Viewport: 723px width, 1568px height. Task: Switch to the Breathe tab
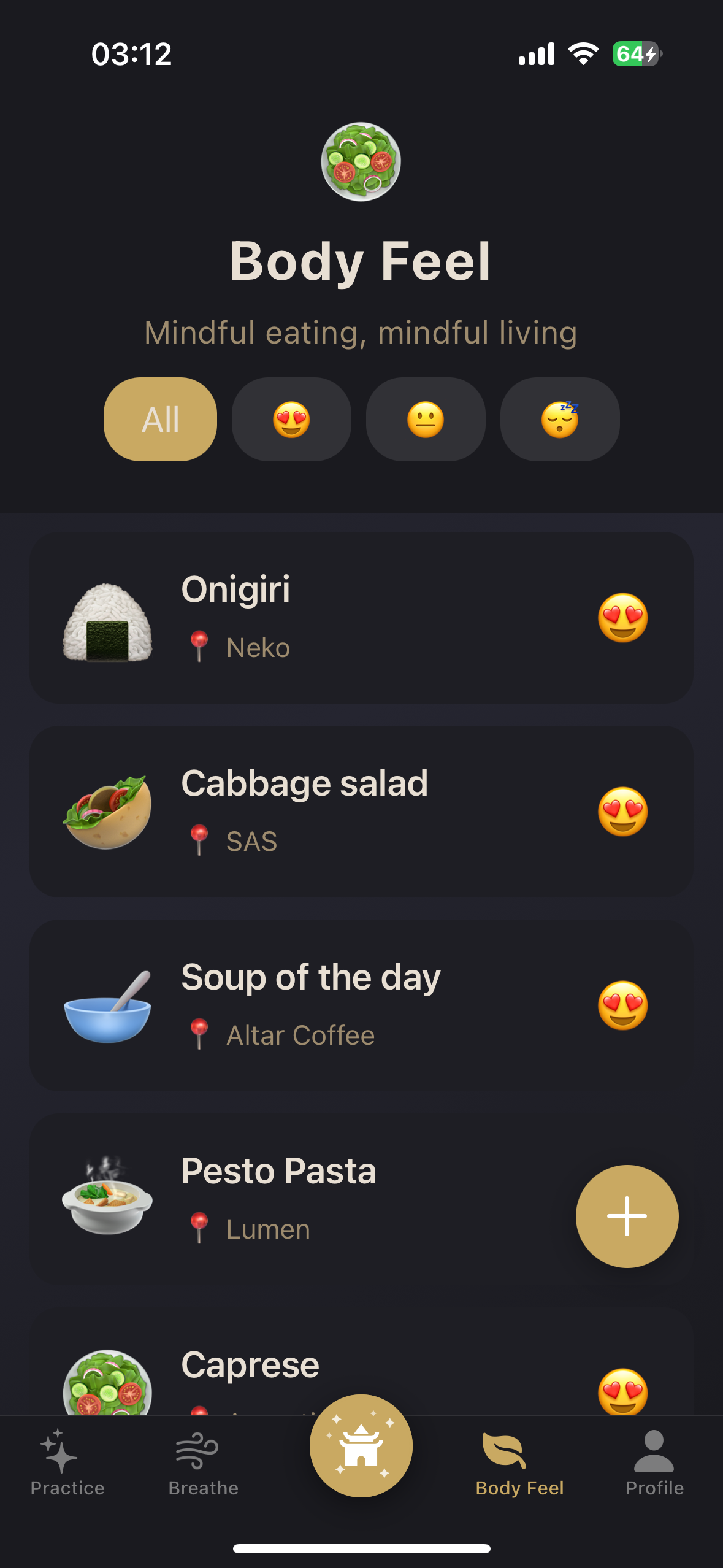click(204, 1462)
